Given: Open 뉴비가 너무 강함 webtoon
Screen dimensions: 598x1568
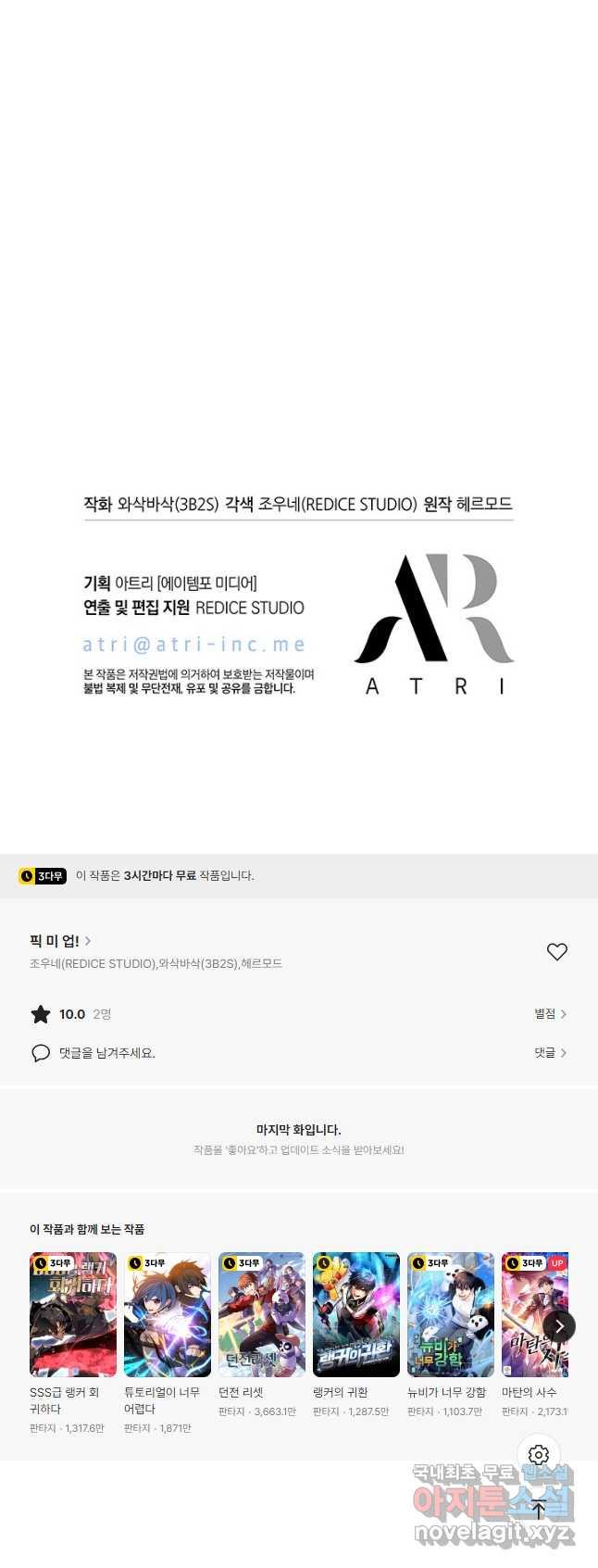Looking at the screenshot, I should 451,1314.
